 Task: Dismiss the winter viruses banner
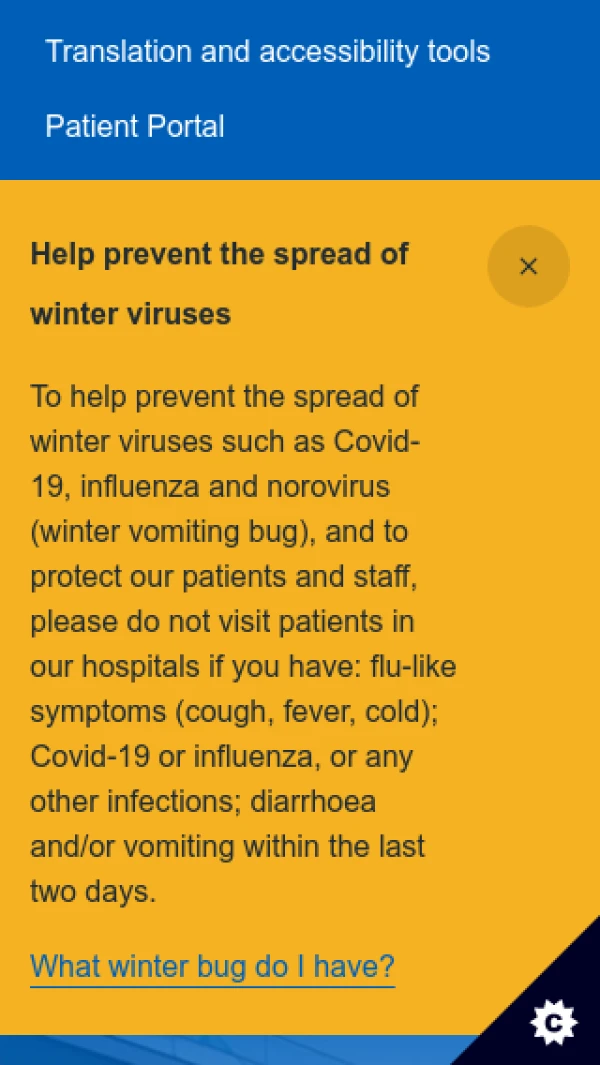click(528, 266)
